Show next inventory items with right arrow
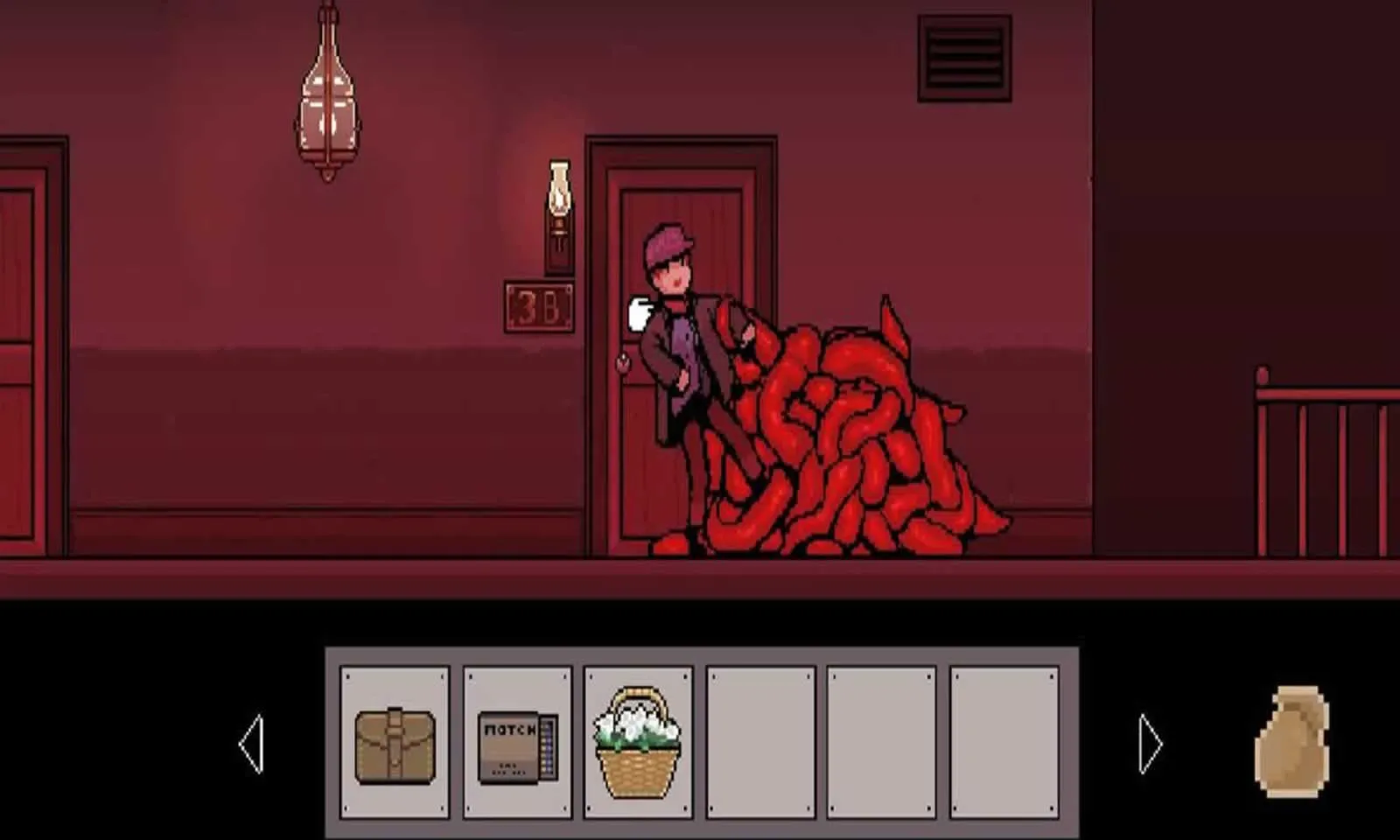The width and height of the screenshot is (1400, 840). point(1150,745)
